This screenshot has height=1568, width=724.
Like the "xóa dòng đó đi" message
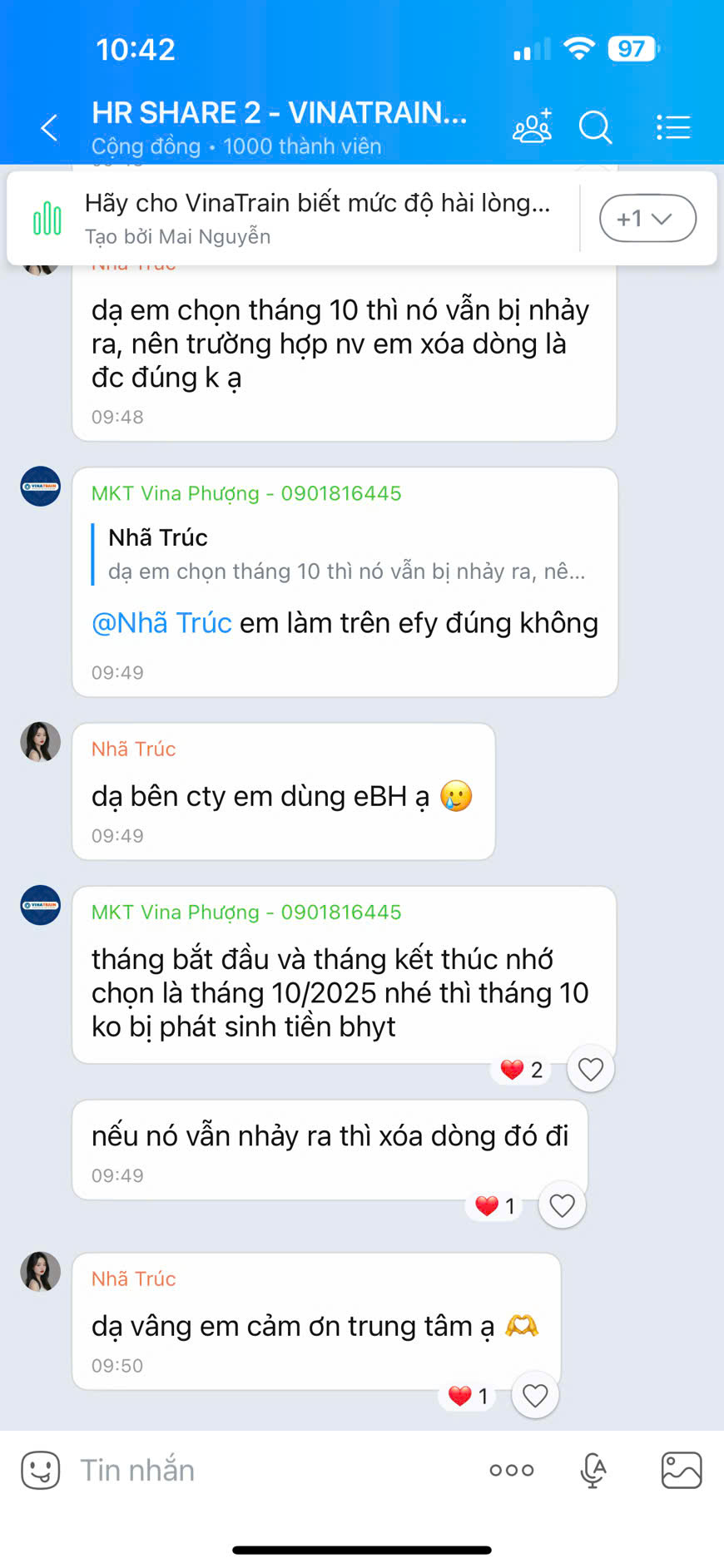coord(563,1205)
